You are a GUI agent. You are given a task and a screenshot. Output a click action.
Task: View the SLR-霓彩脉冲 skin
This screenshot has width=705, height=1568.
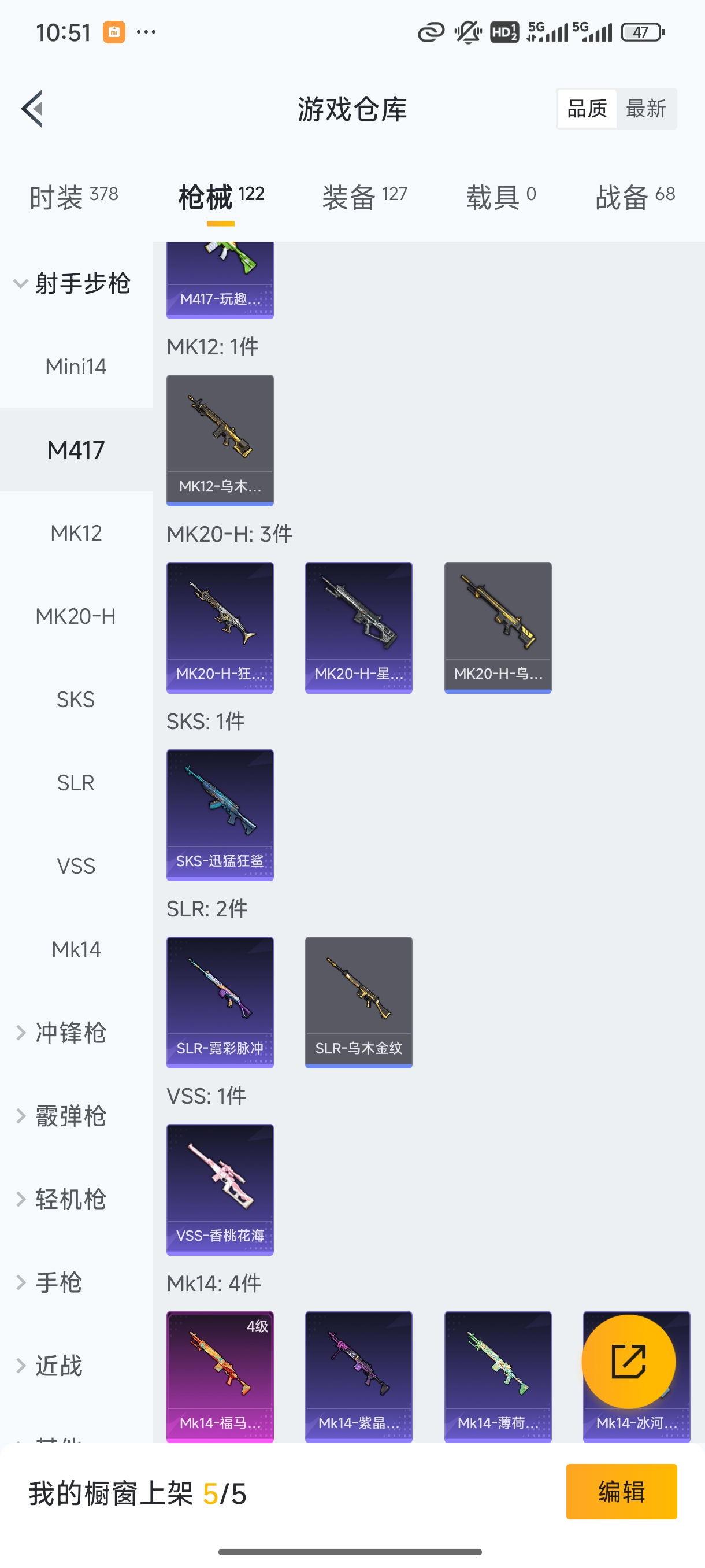tap(220, 1002)
